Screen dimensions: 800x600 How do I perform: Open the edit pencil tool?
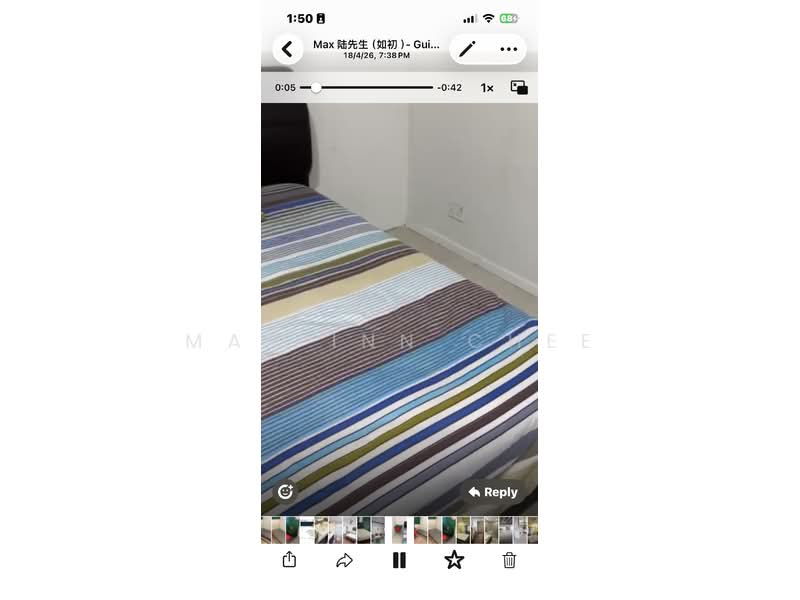click(467, 49)
